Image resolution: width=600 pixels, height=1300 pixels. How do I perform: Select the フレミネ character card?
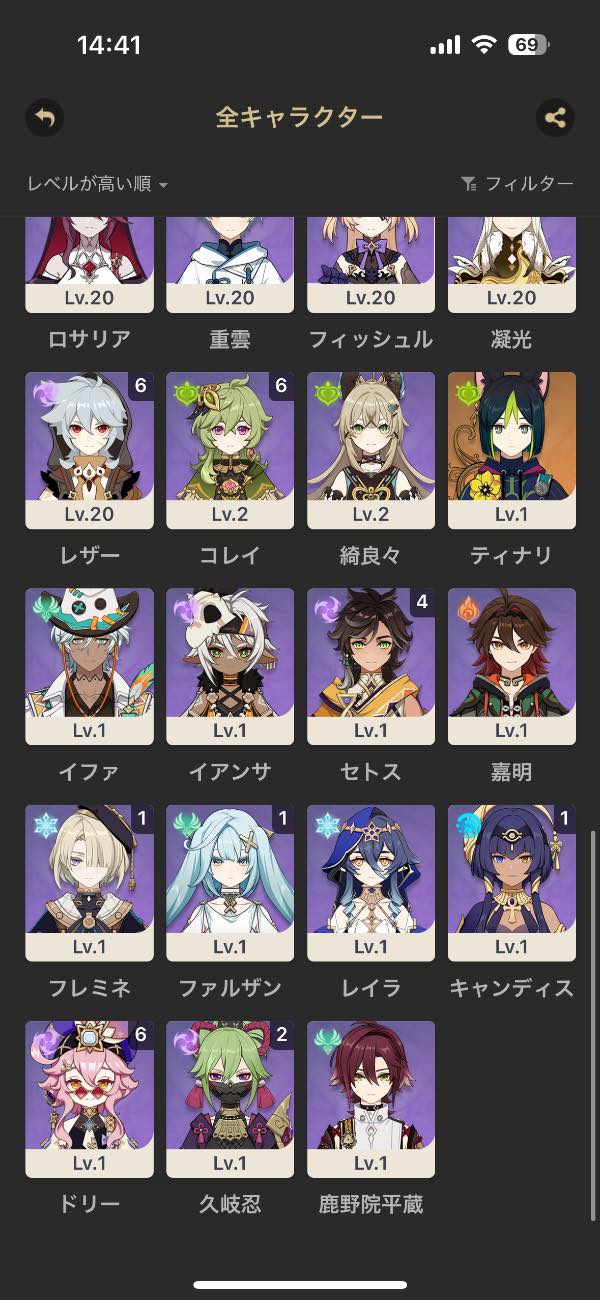(x=89, y=882)
